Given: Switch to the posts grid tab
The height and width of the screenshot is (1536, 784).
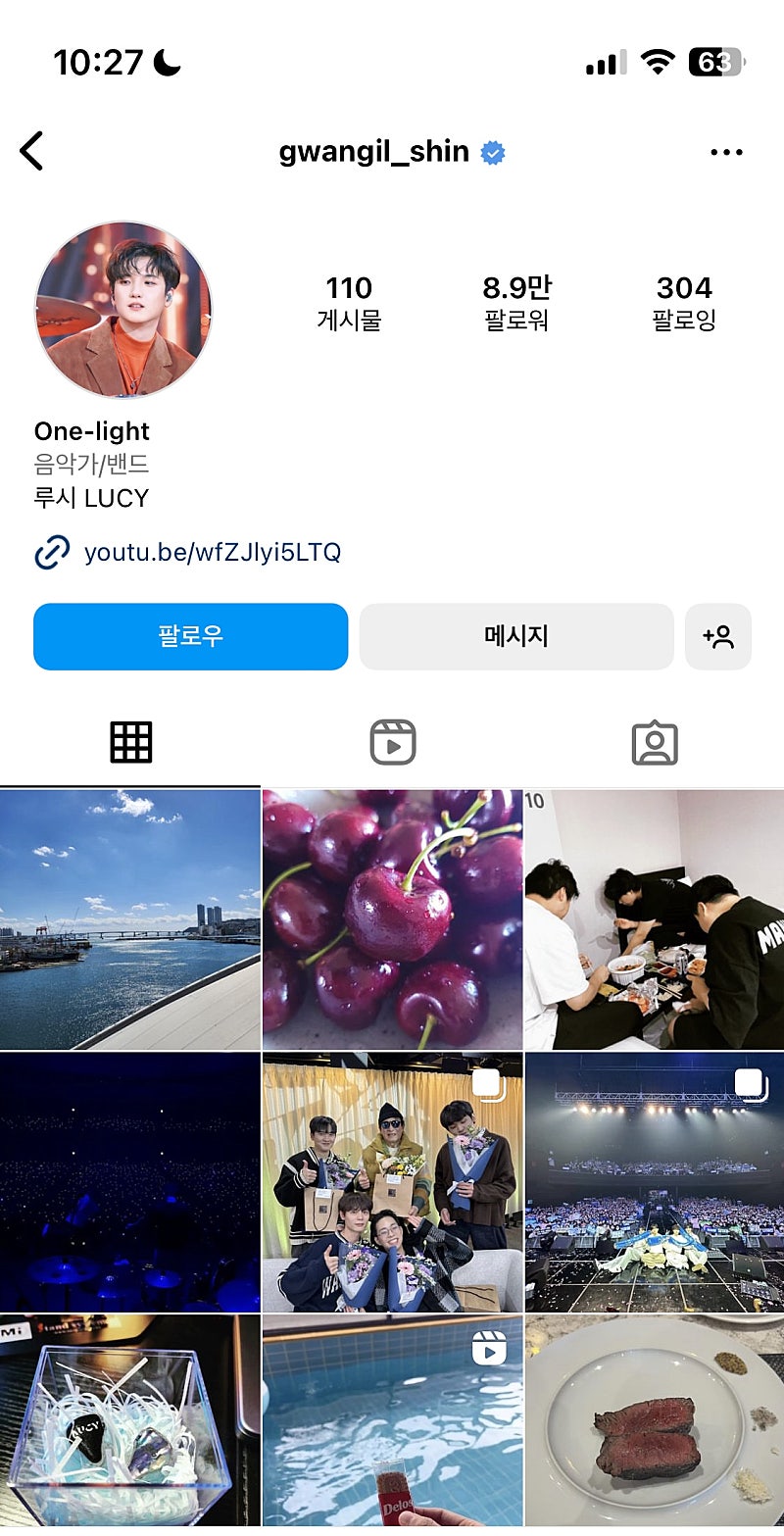Looking at the screenshot, I should click(x=130, y=743).
